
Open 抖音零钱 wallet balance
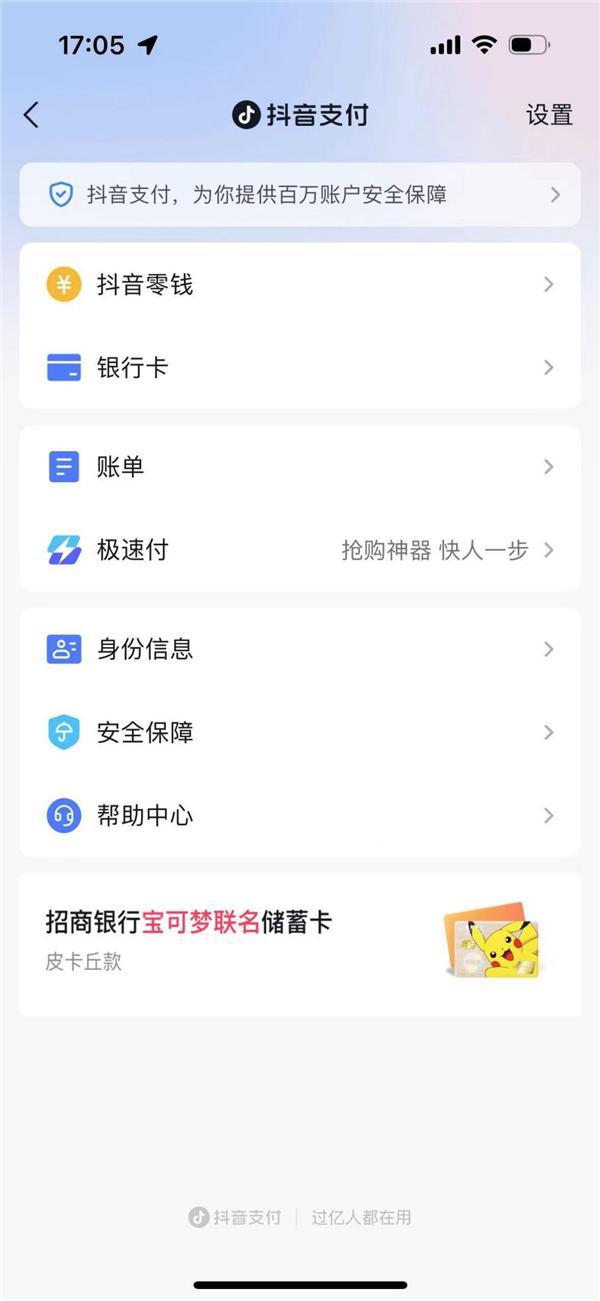[x=300, y=285]
